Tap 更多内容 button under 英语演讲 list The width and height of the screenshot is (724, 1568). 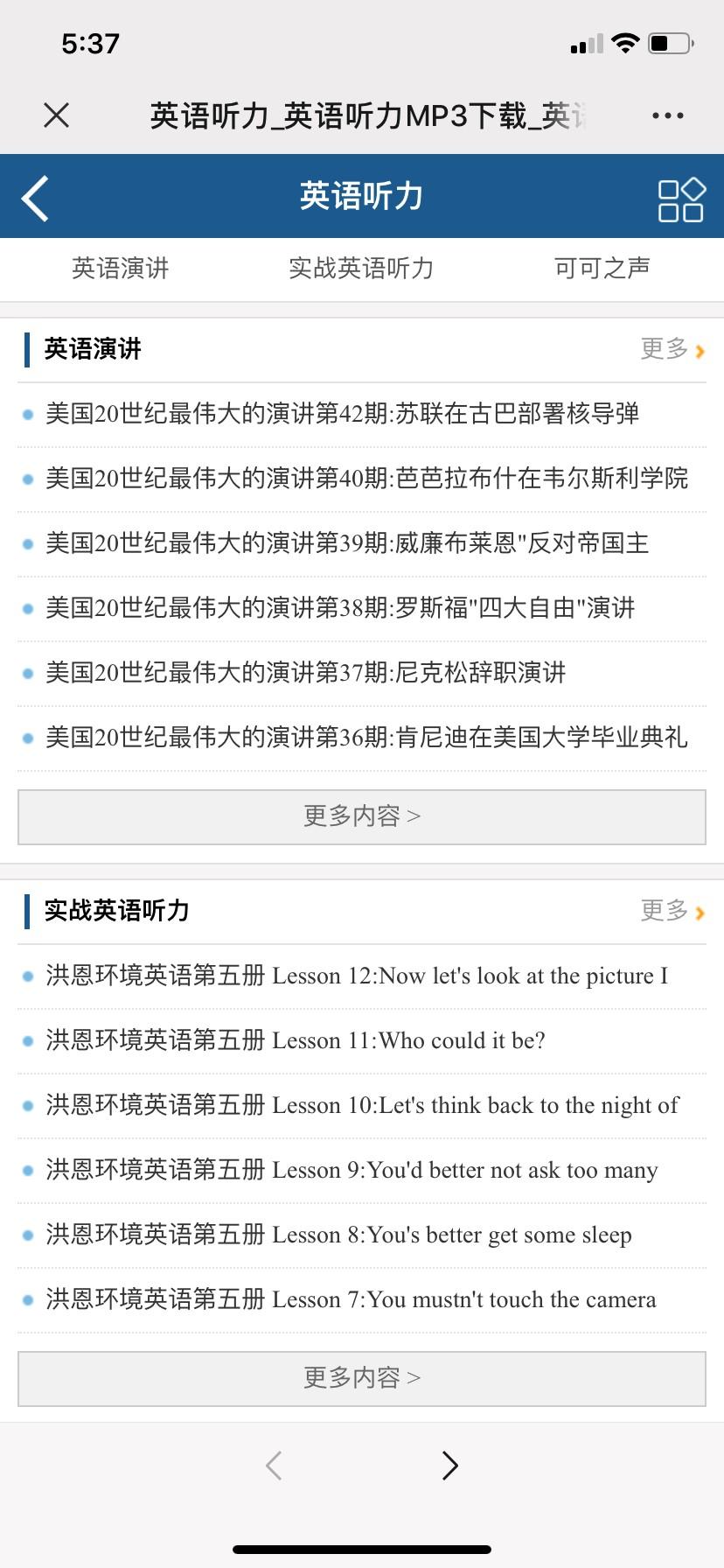(362, 817)
